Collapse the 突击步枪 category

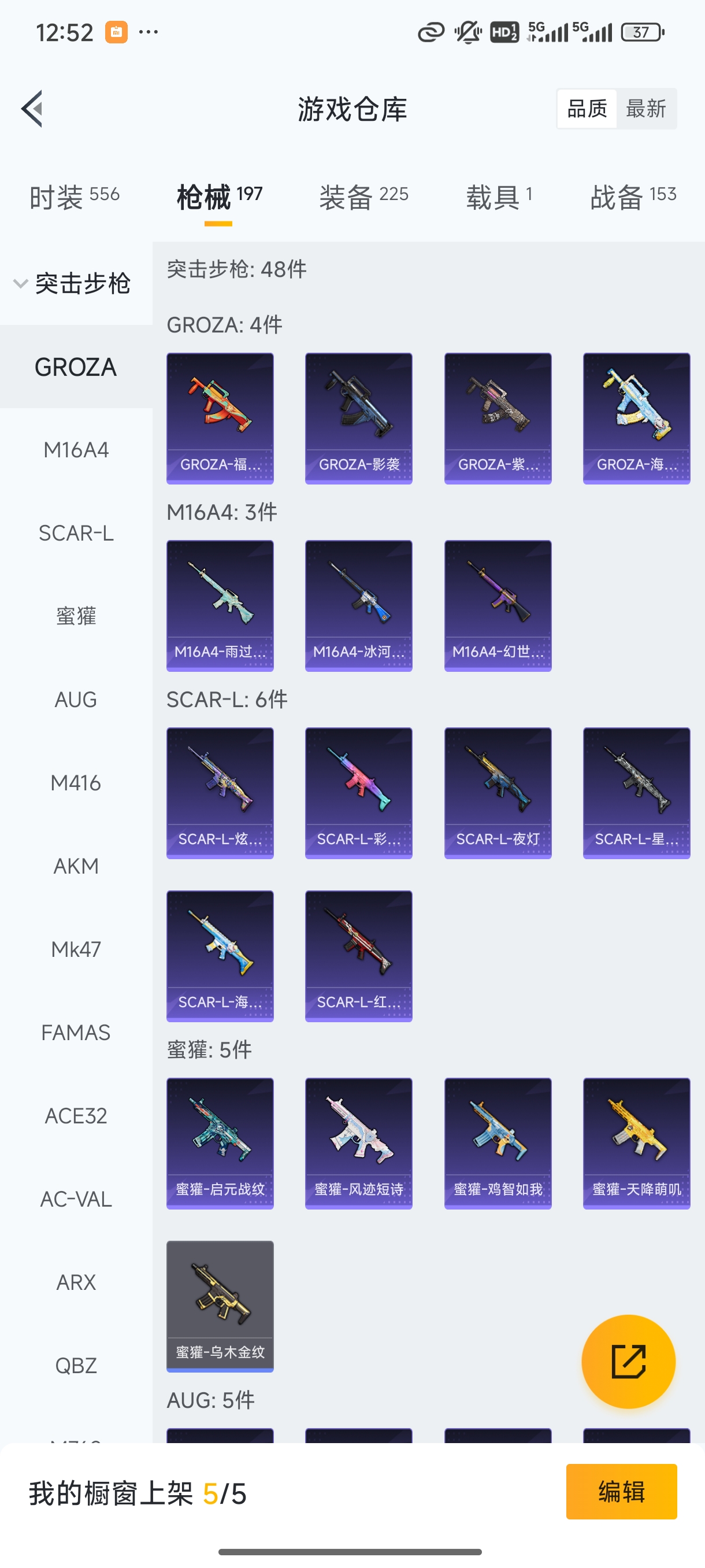tap(73, 284)
